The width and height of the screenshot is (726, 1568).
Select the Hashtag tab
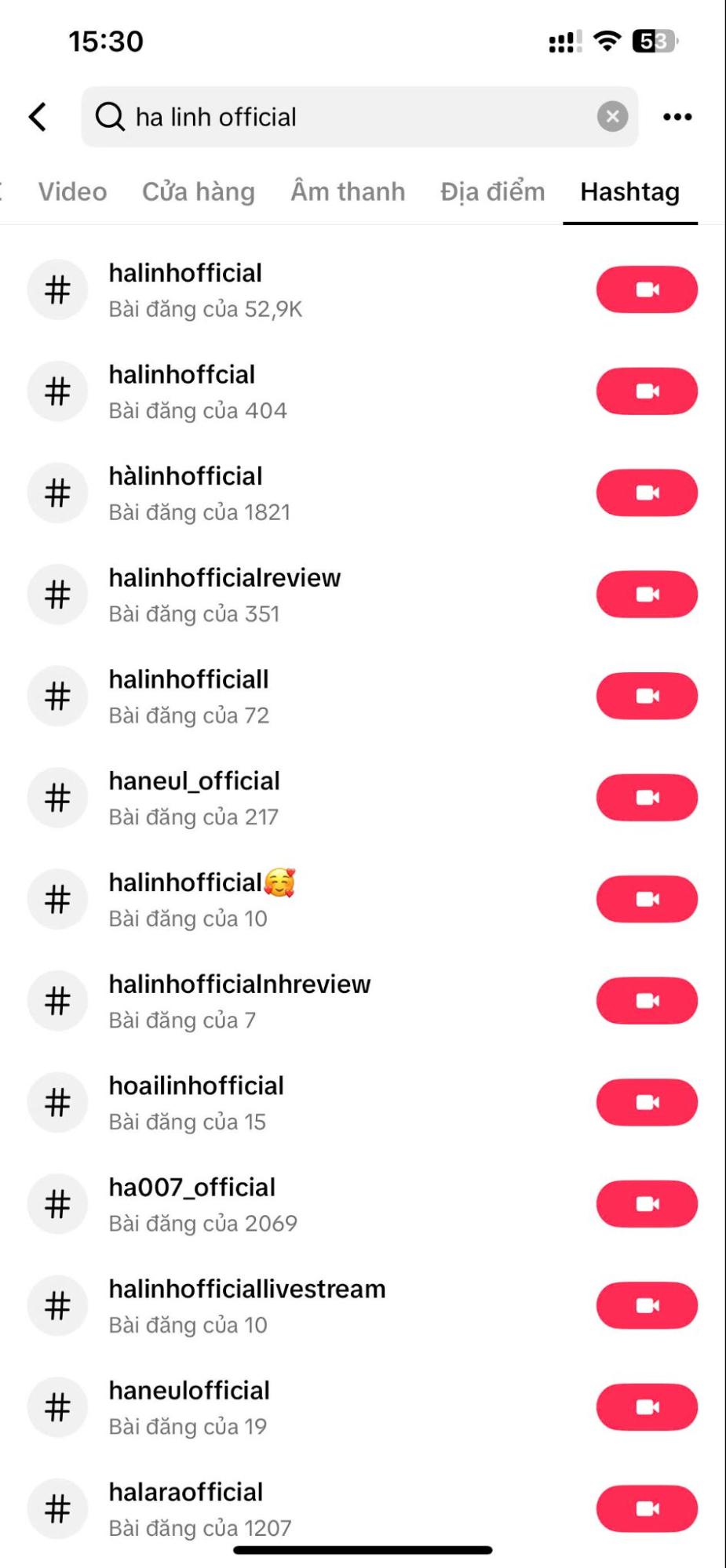[x=629, y=191]
